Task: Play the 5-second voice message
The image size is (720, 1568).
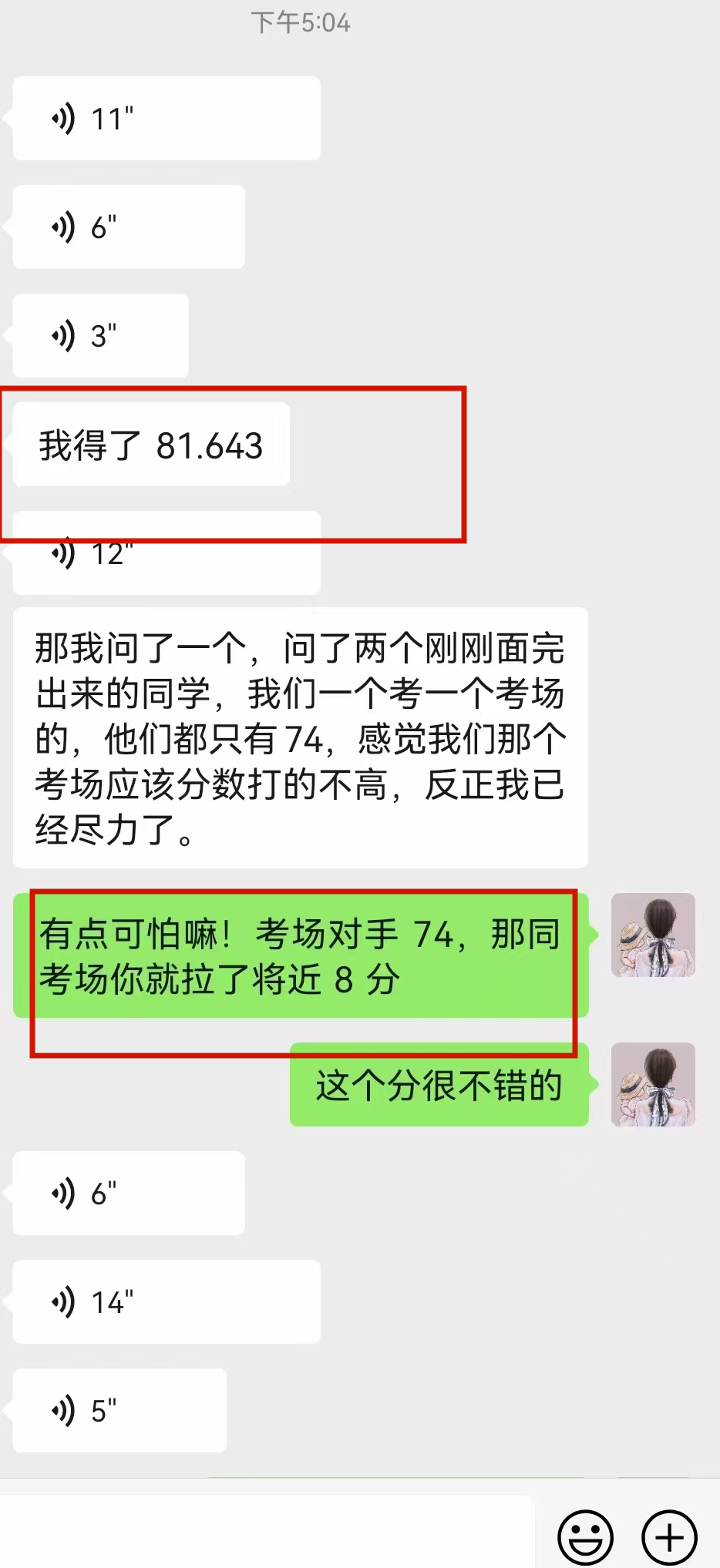Action: [119, 1411]
